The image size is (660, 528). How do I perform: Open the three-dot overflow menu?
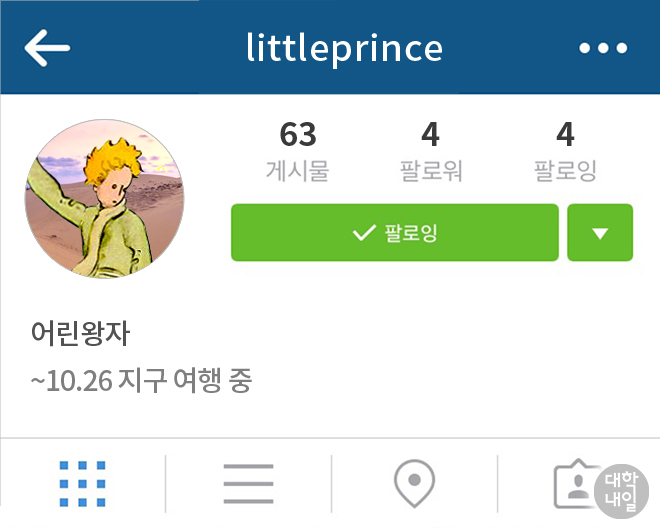click(x=603, y=48)
